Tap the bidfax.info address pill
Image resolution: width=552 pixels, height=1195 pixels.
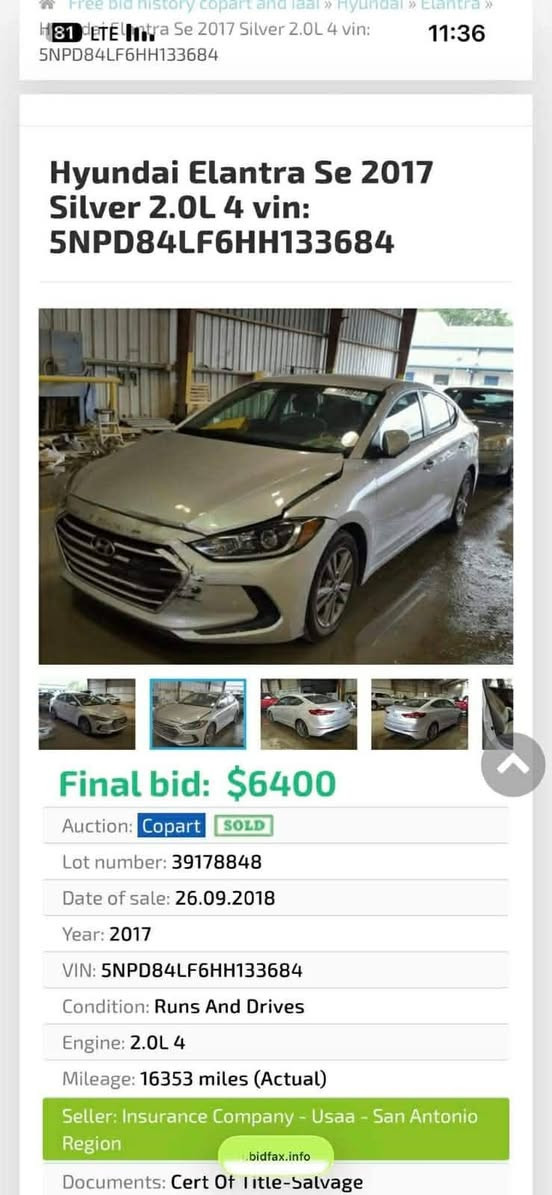[276, 1156]
